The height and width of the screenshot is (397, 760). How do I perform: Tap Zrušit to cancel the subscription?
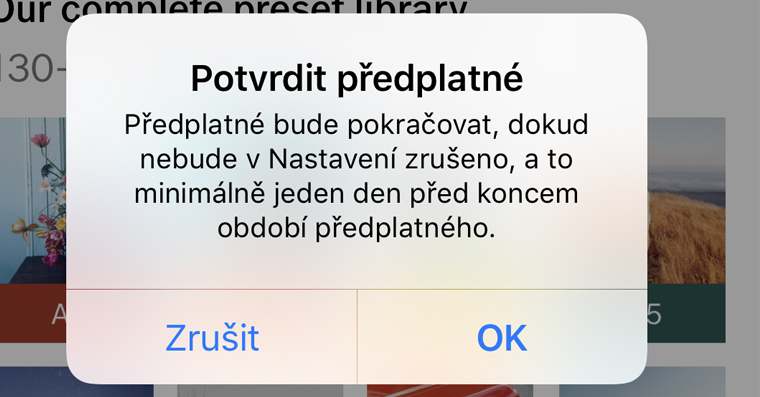point(212,337)
